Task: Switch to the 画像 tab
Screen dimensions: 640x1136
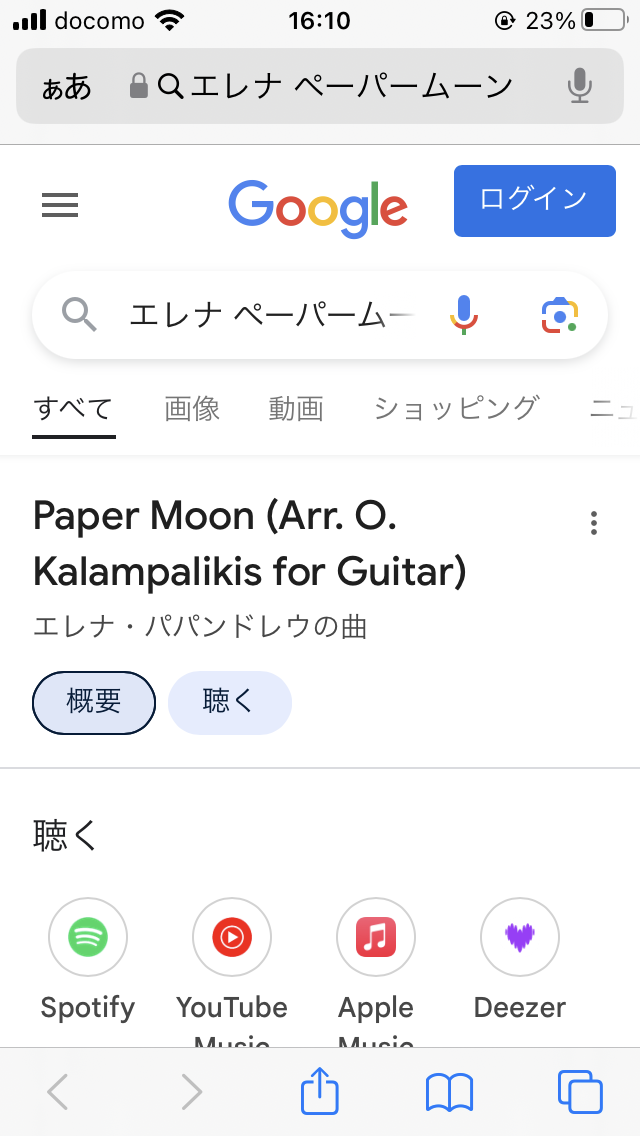Action: [x=192, y=408]
